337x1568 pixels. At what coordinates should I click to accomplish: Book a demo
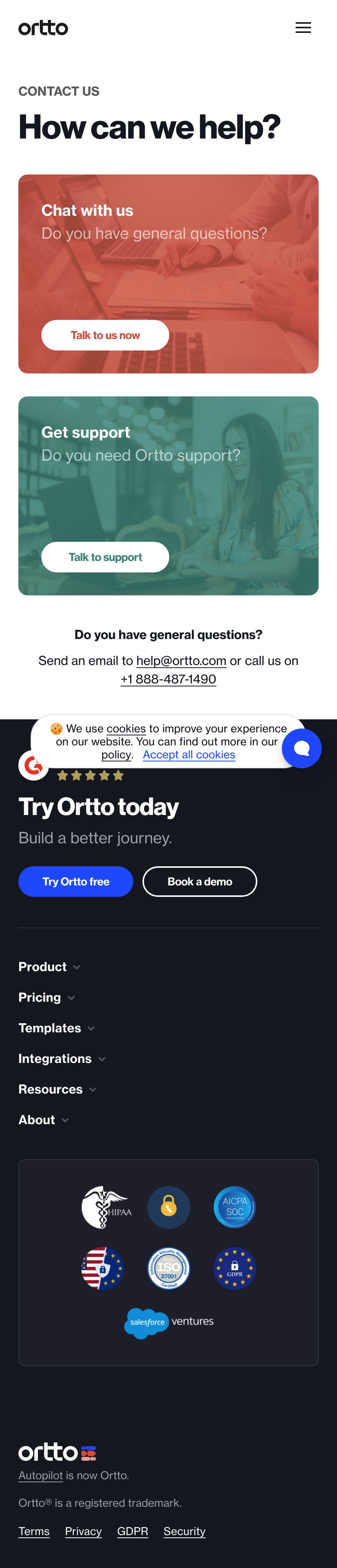[199, 881]
